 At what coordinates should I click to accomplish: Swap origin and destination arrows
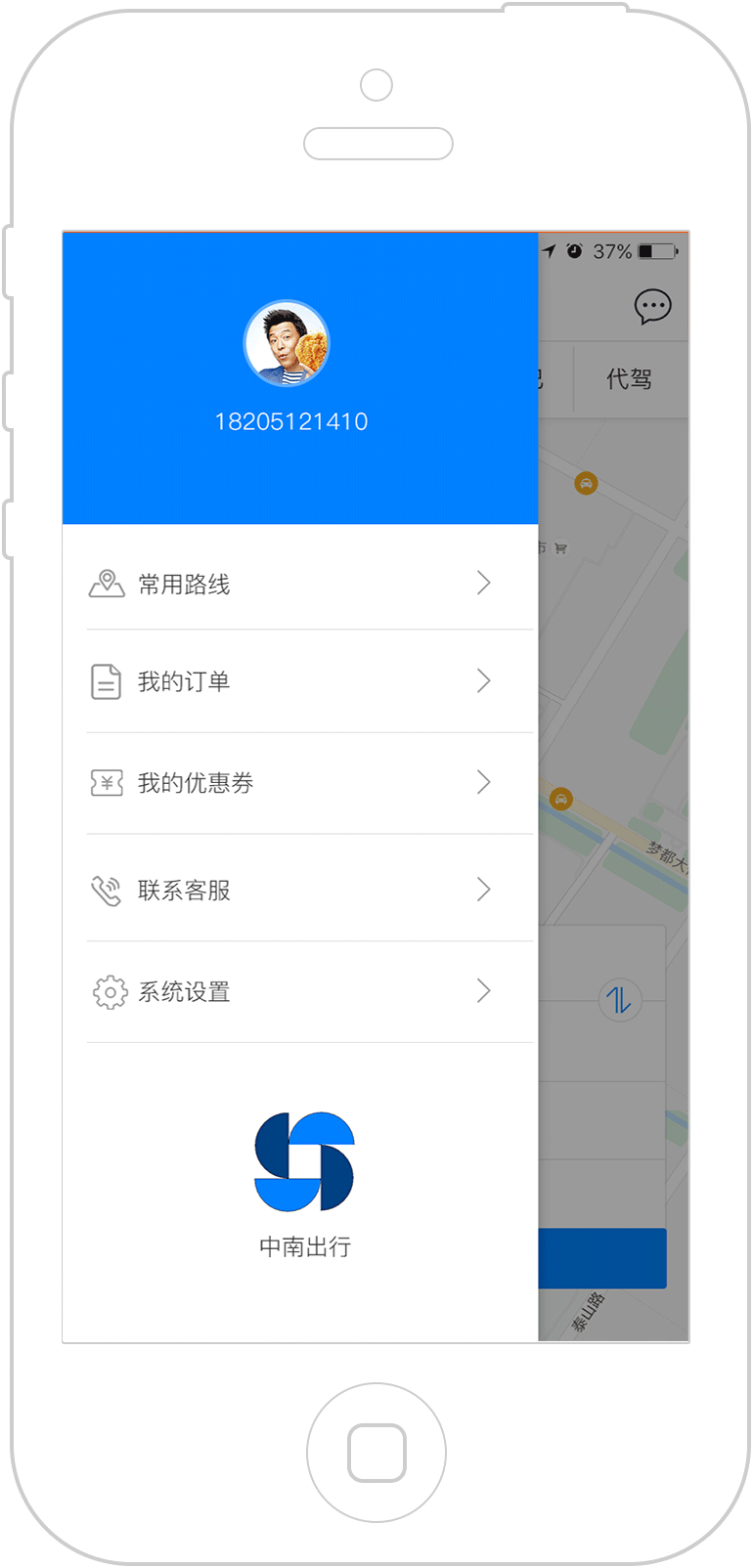(619, 1000)
